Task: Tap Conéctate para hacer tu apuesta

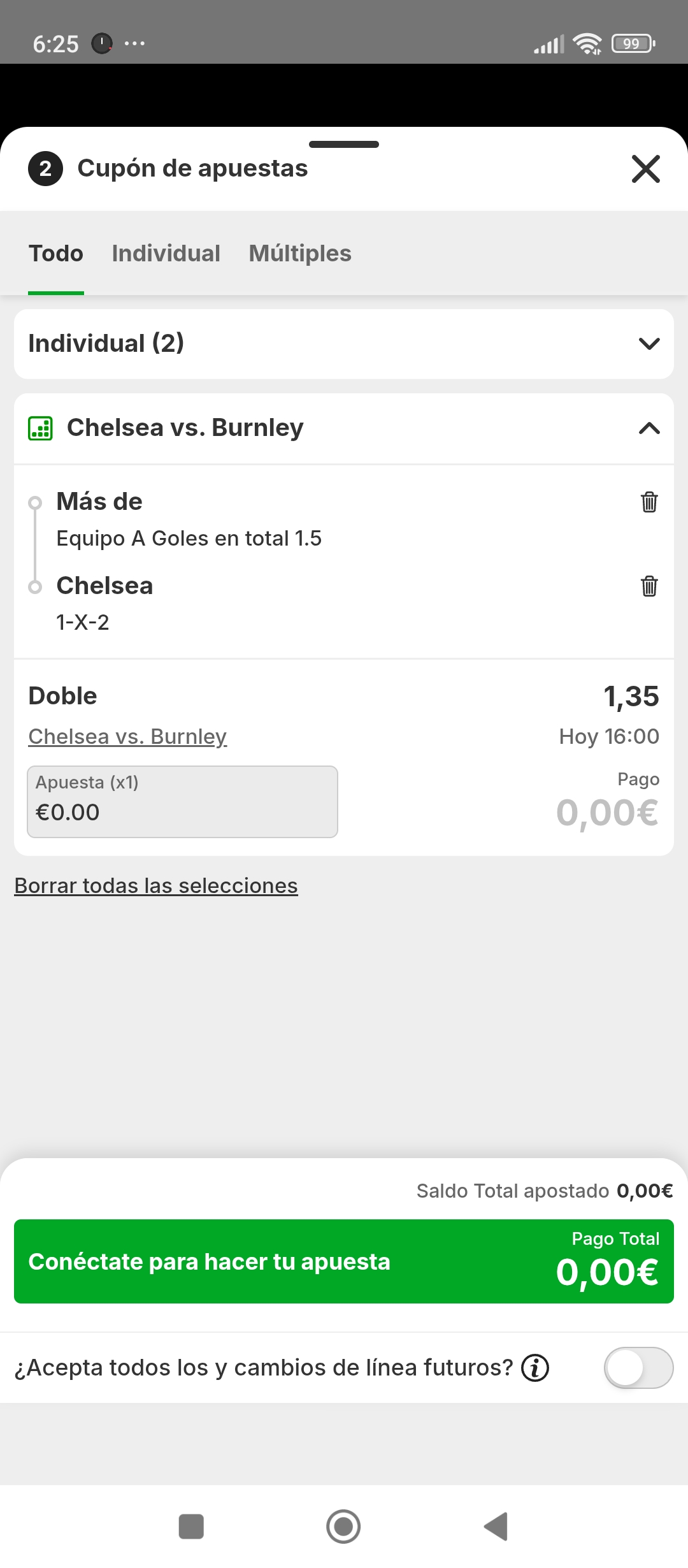Action: (344, 1261)
